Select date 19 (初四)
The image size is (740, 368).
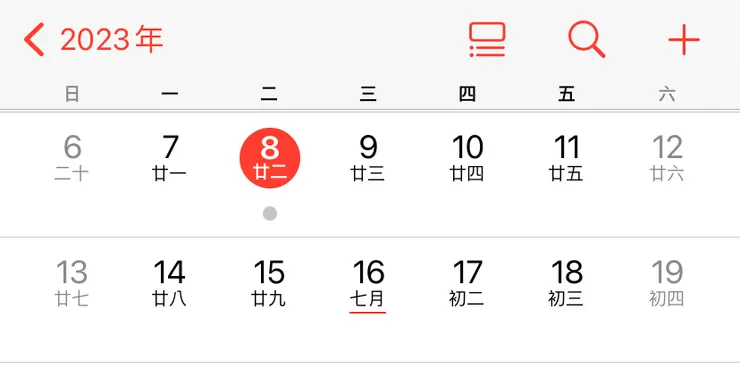667,283
